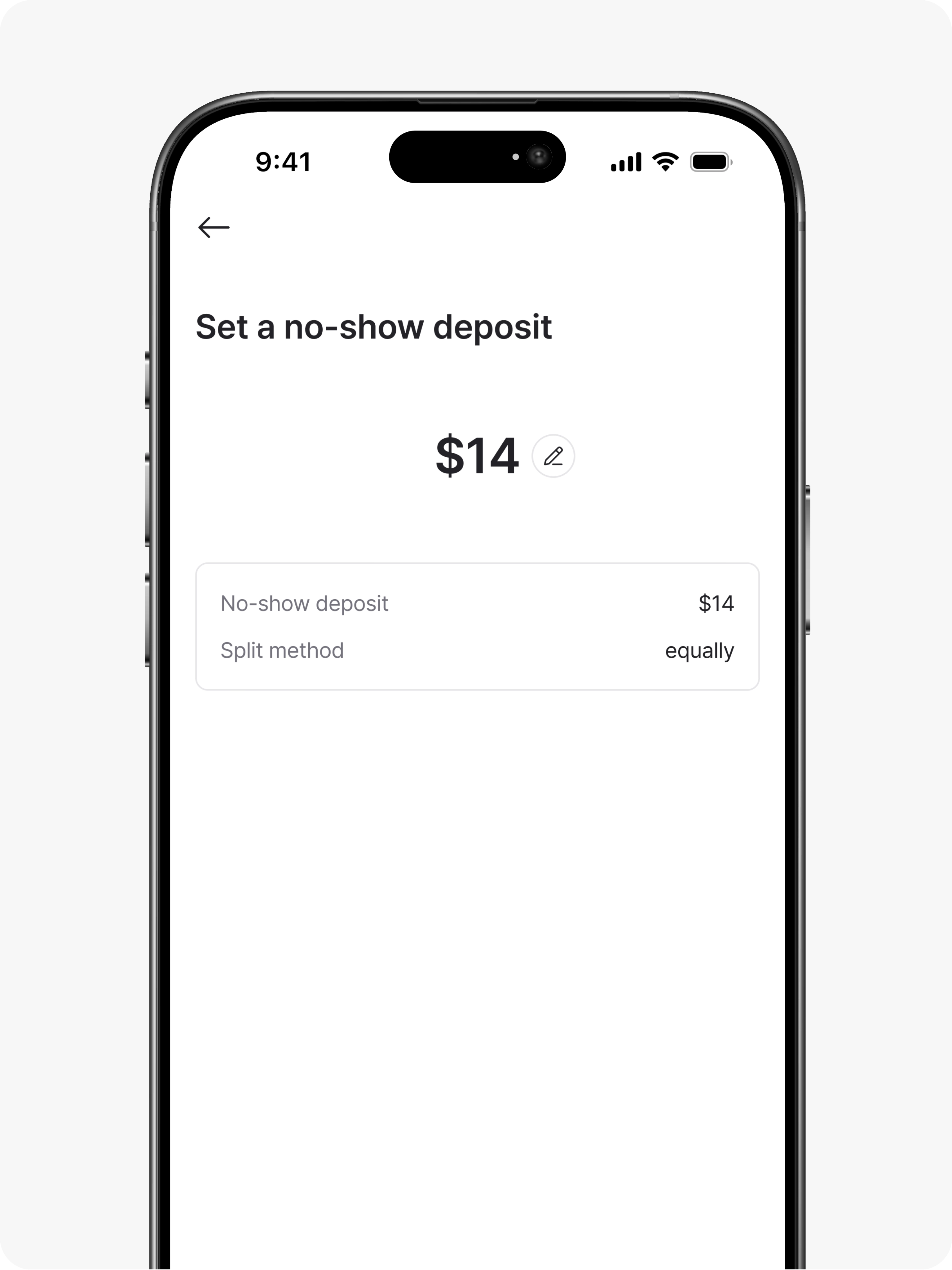Go back using the arrow icon

[x=214, y=227]
